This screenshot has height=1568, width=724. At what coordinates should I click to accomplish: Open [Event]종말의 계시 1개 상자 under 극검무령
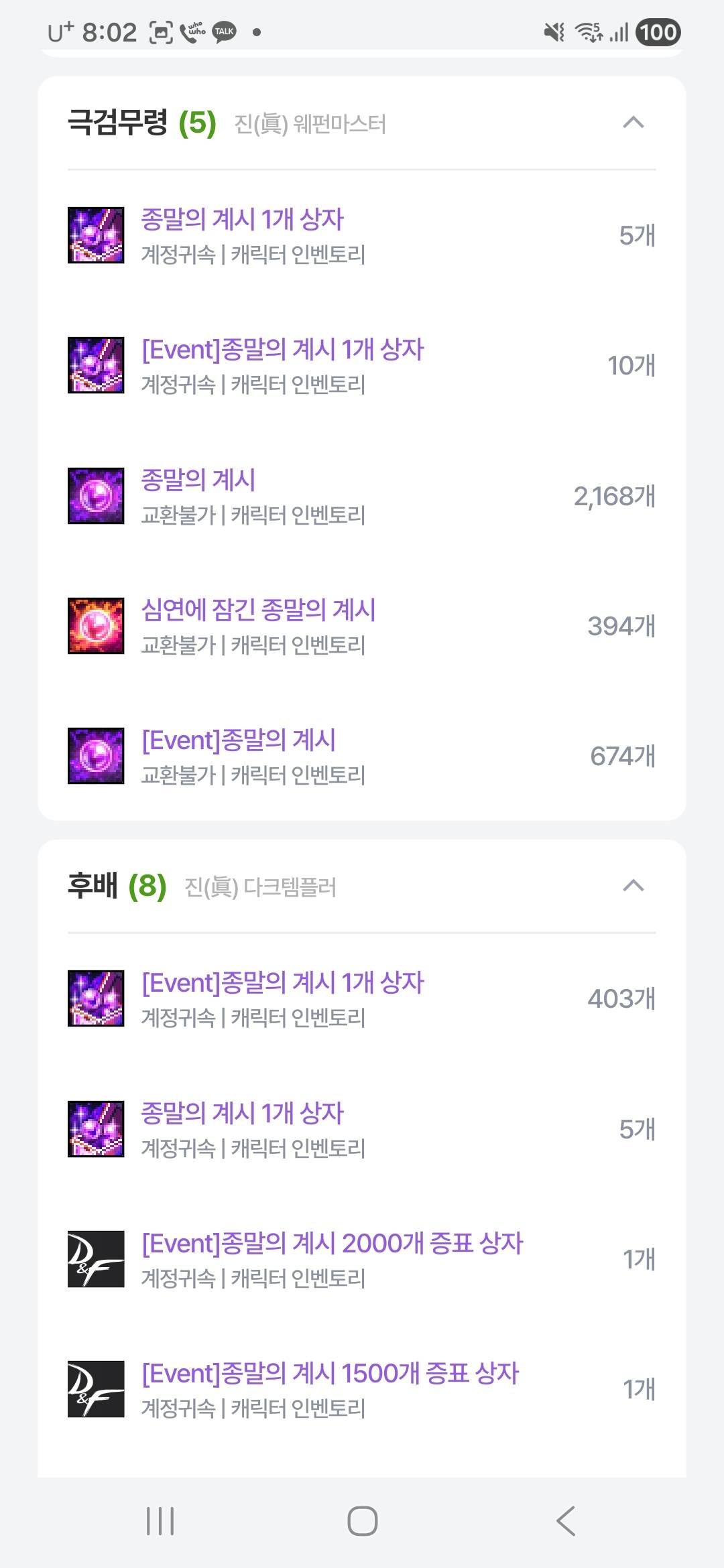pyautogui.click(x=282, y=350)
